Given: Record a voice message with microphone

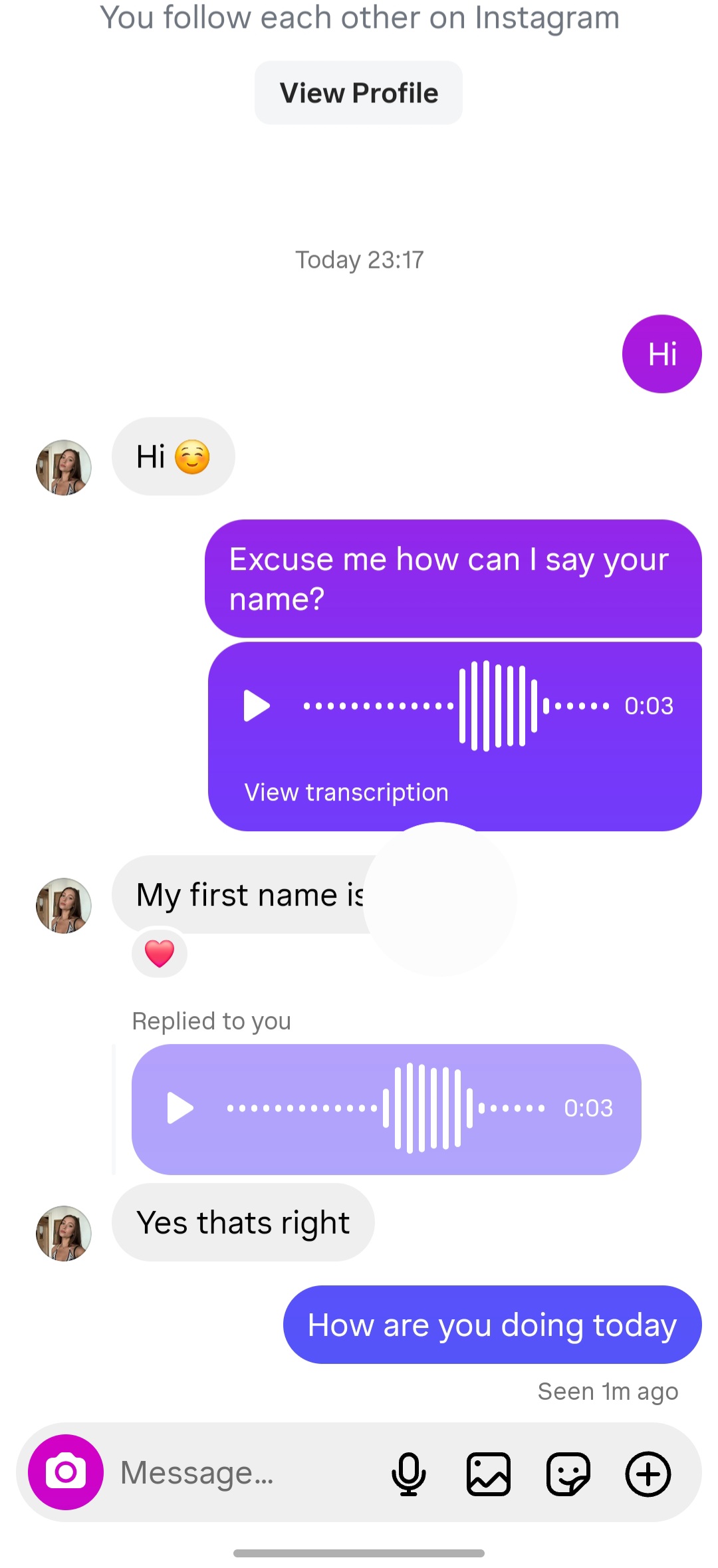Looking at the screenshot, I should click(x=408, y=1474).
